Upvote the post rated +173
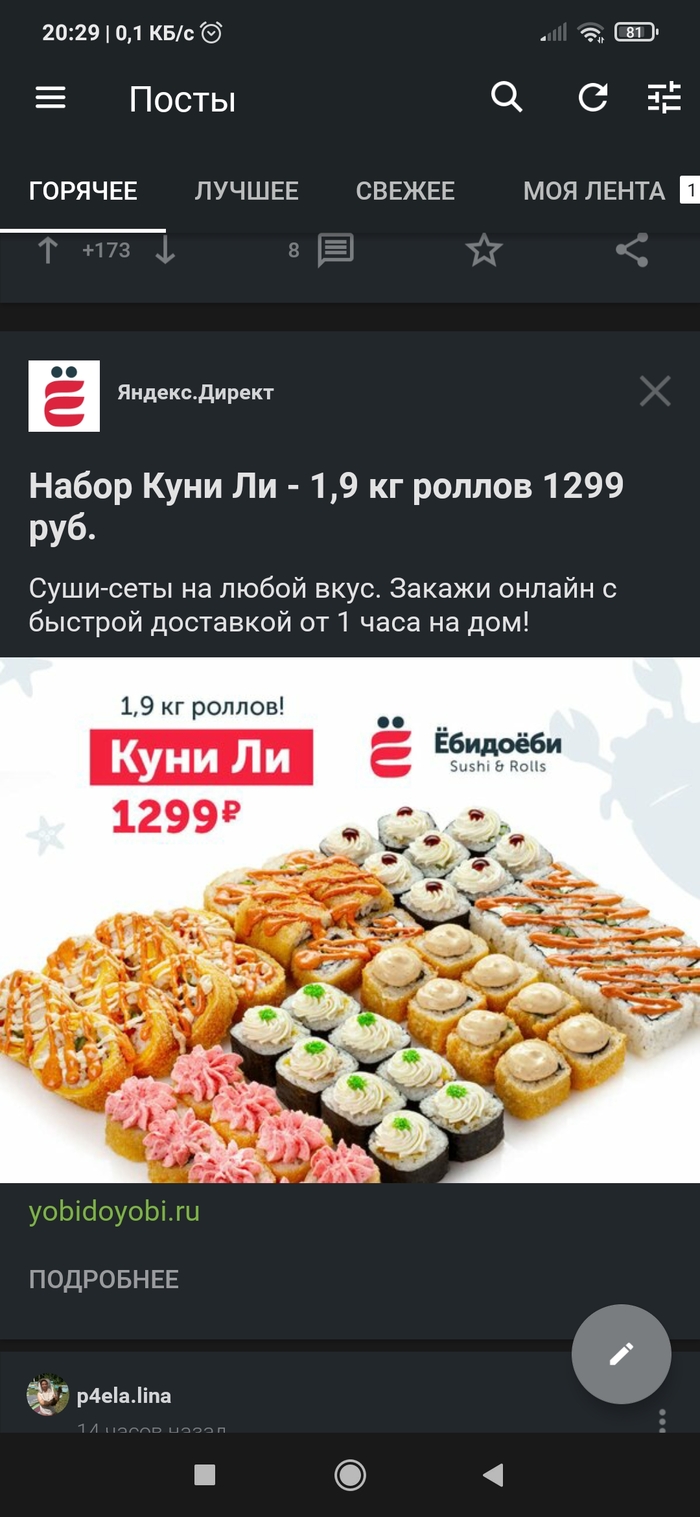Screen dimensions: 700x1517 click(x=47, y=250)
